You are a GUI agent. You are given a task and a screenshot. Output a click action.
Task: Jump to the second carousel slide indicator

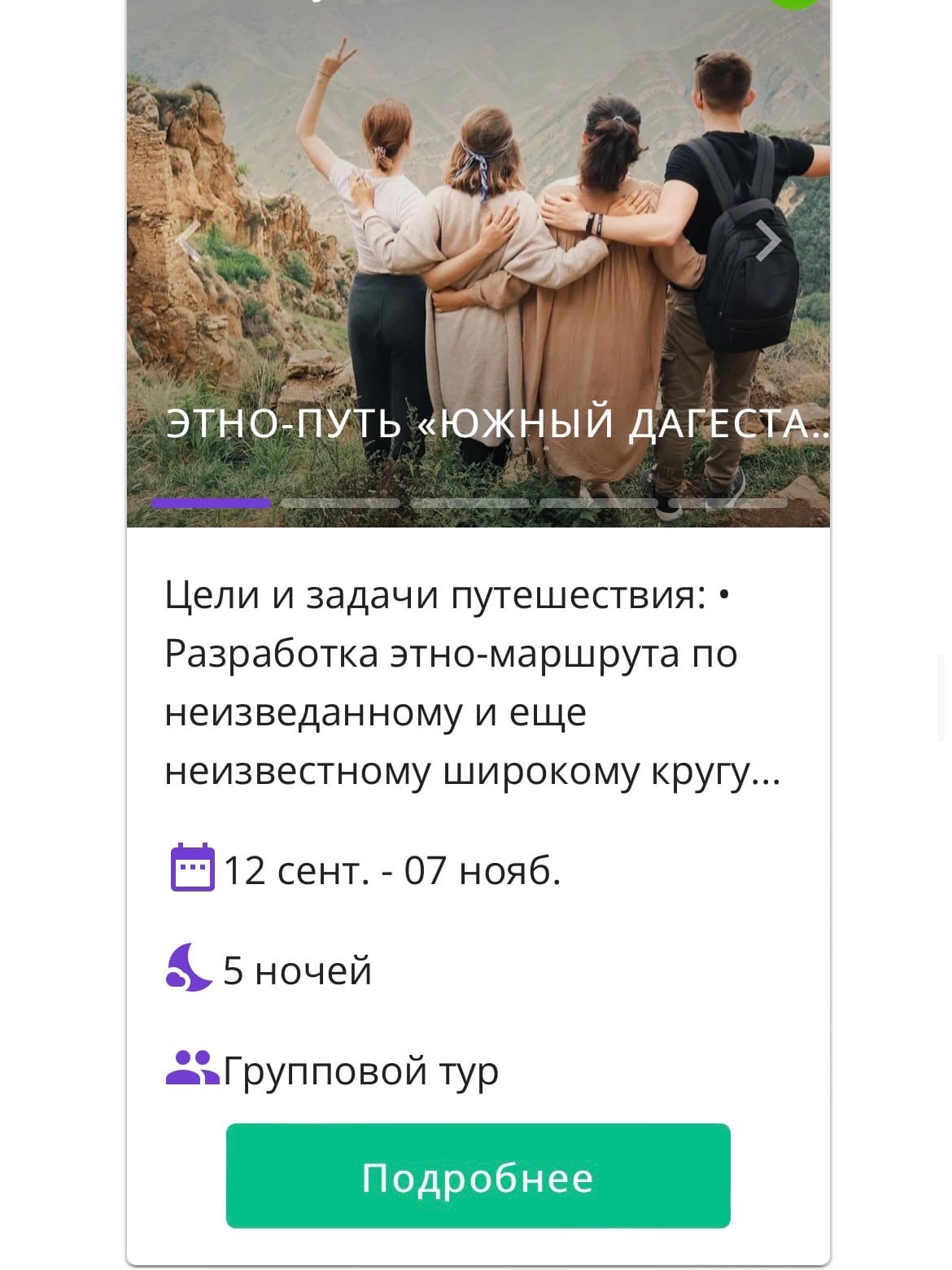[340, 503]
